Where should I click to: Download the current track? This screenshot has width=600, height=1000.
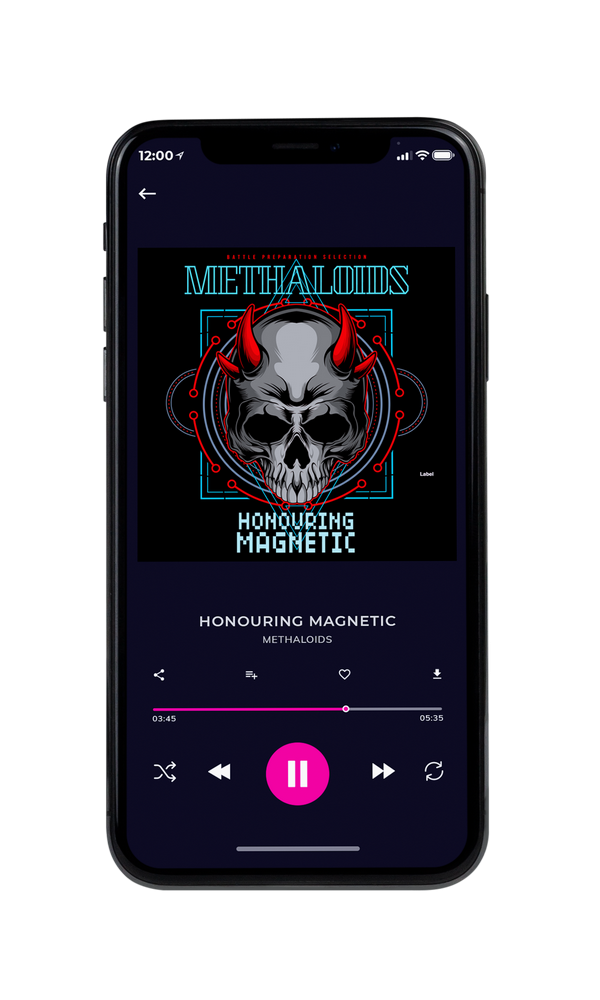click(437, 674)
